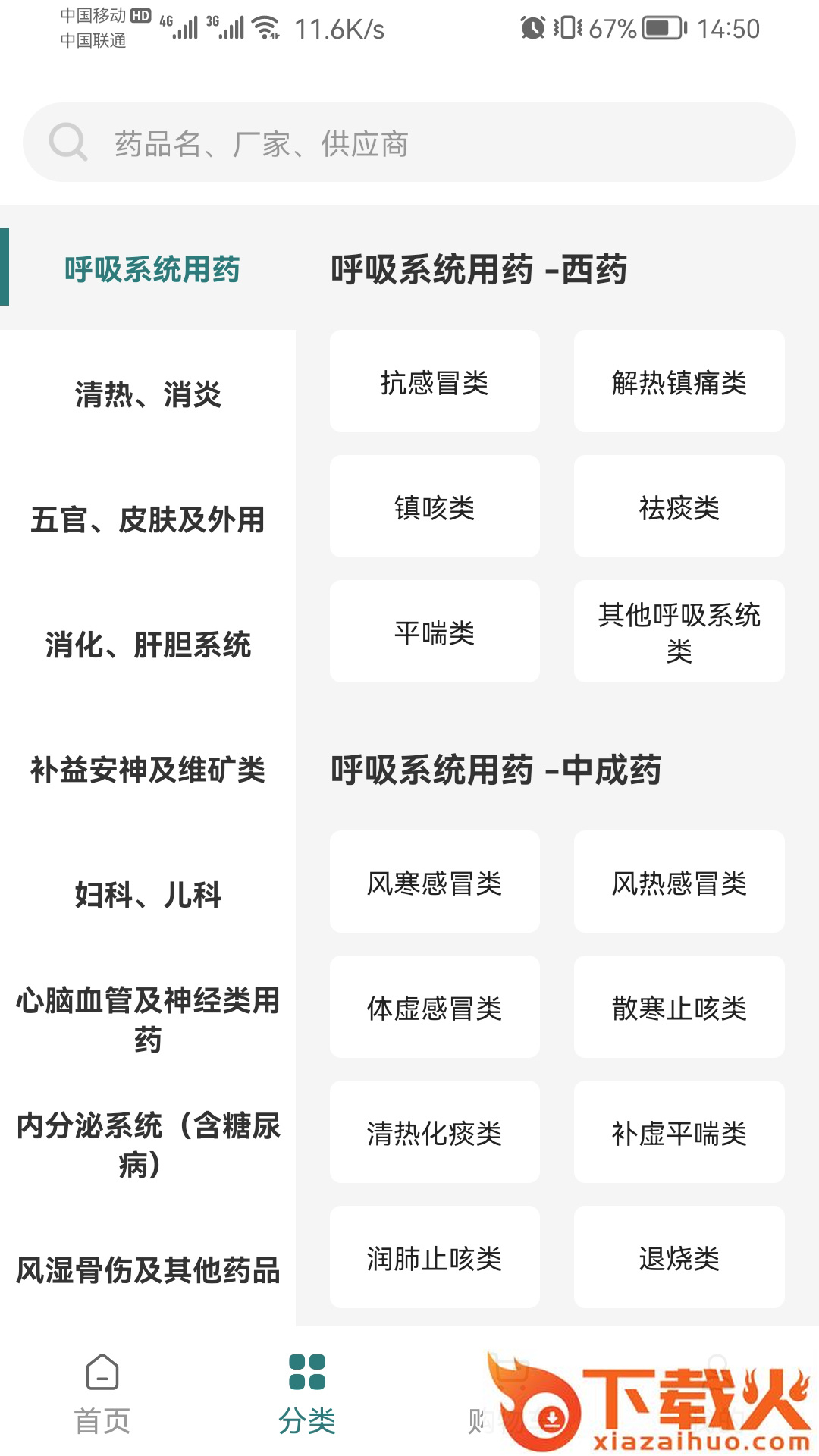This screenshot has height=1456, width=819.
Task: Choose the 祛痰类 subcategory
Action: pyautogui.click(x=679, y=507)
